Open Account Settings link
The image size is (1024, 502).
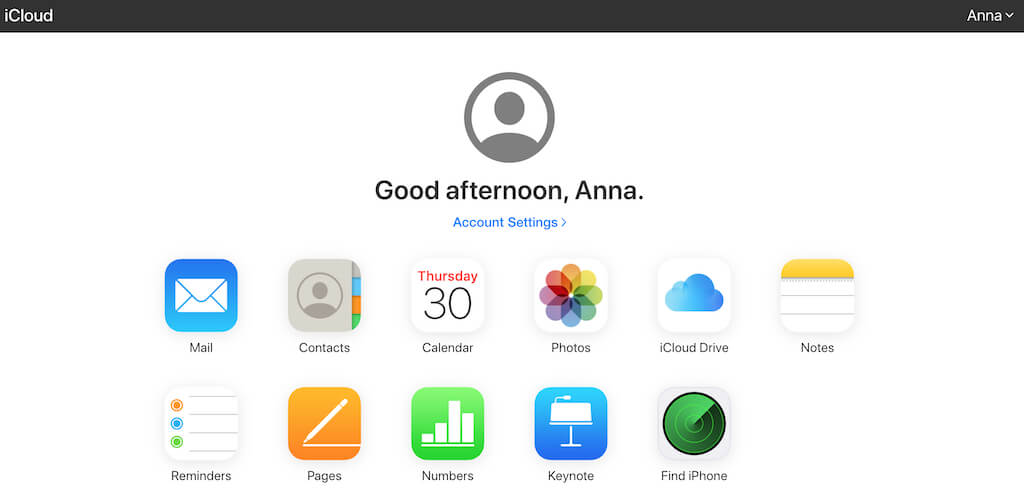(x=509, y=222)
